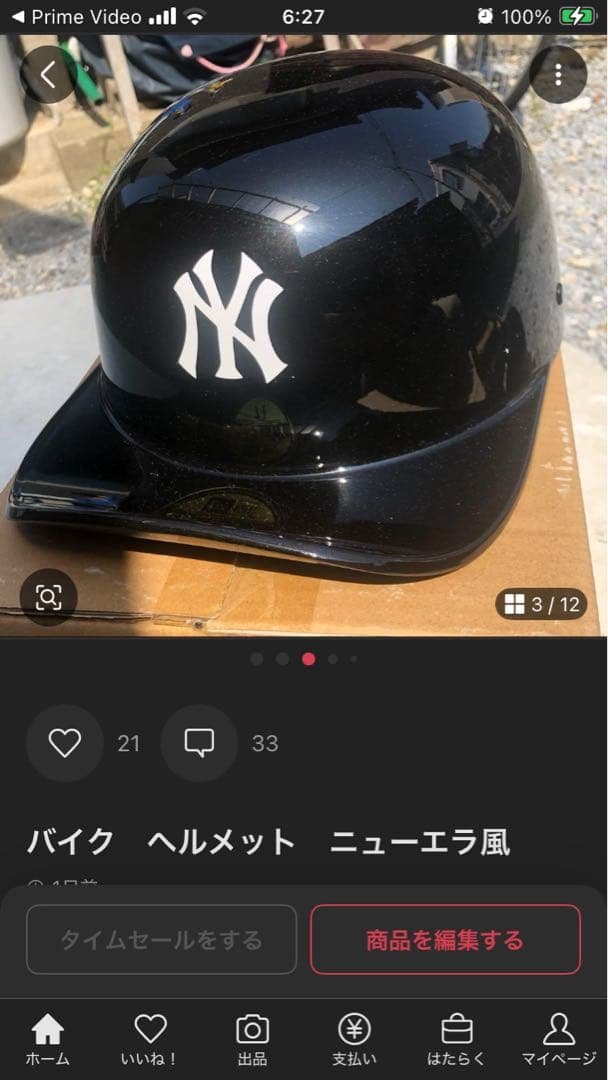Go back using the arrow icon

(47, 74)
